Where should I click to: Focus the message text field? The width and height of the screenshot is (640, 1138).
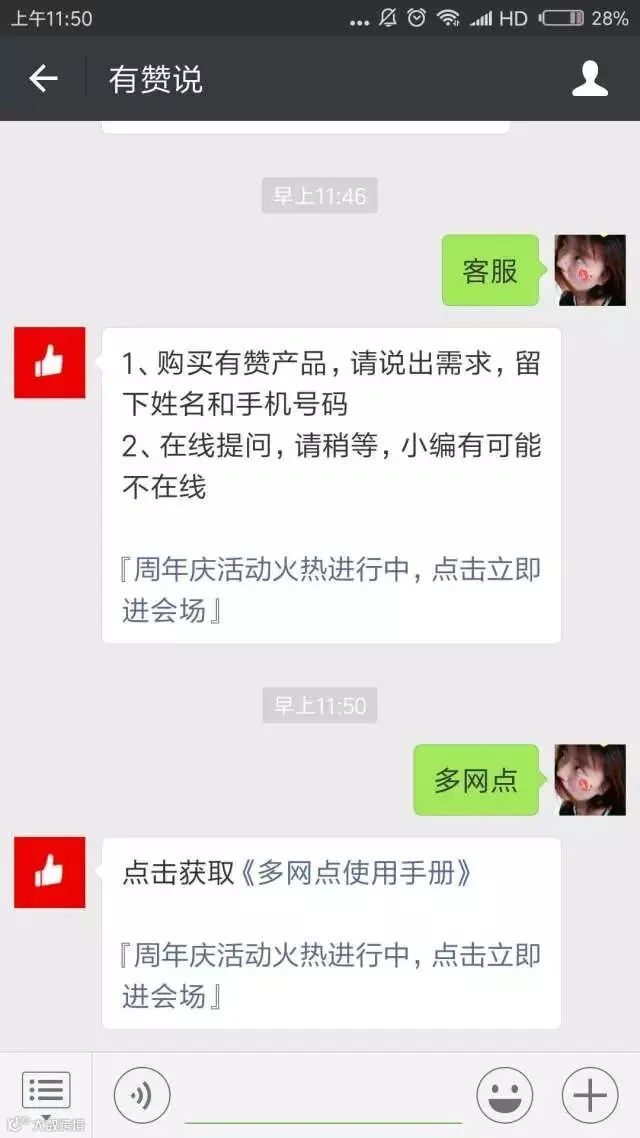[x=324, y=1096]
